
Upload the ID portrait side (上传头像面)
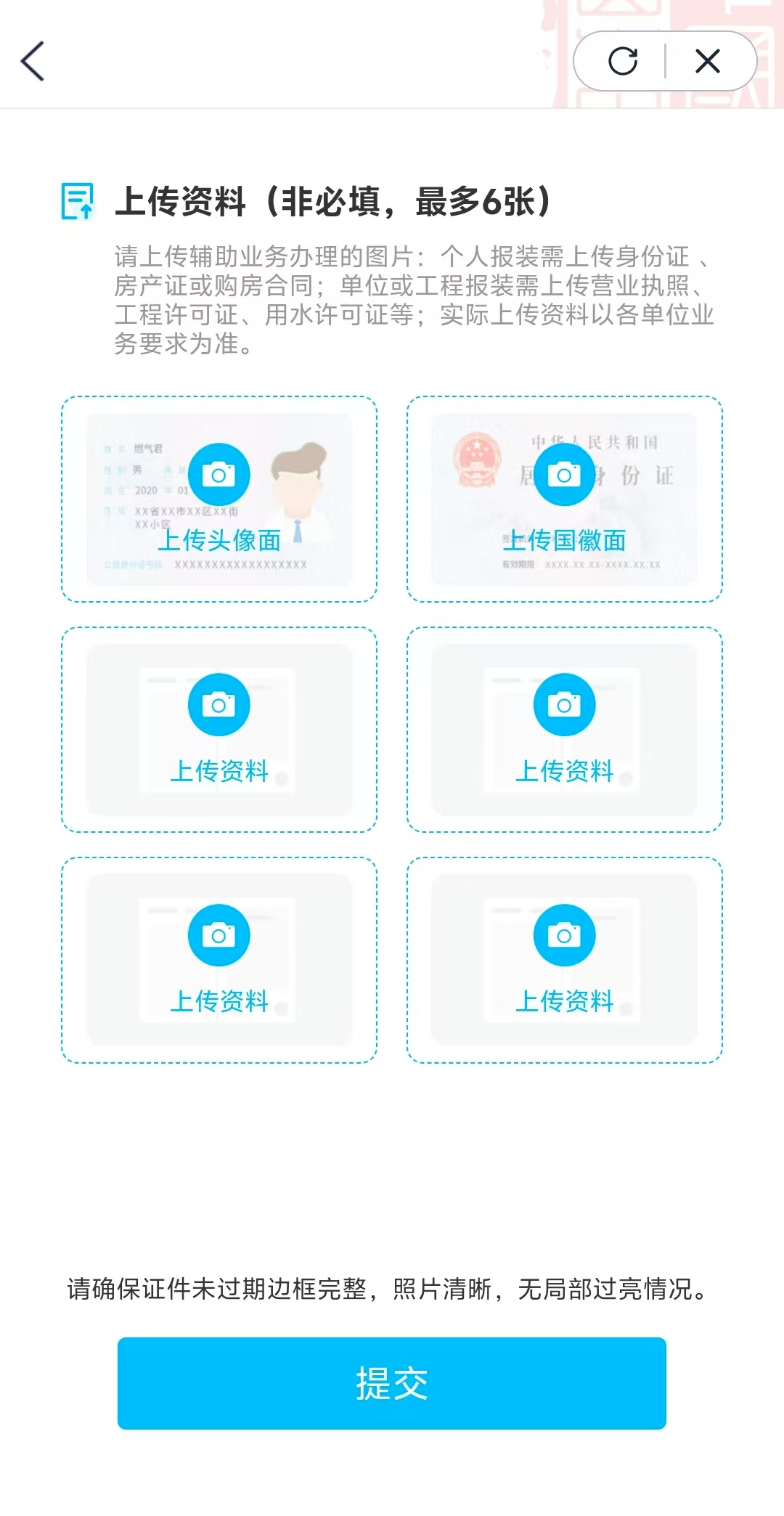[x=219, y=500]
